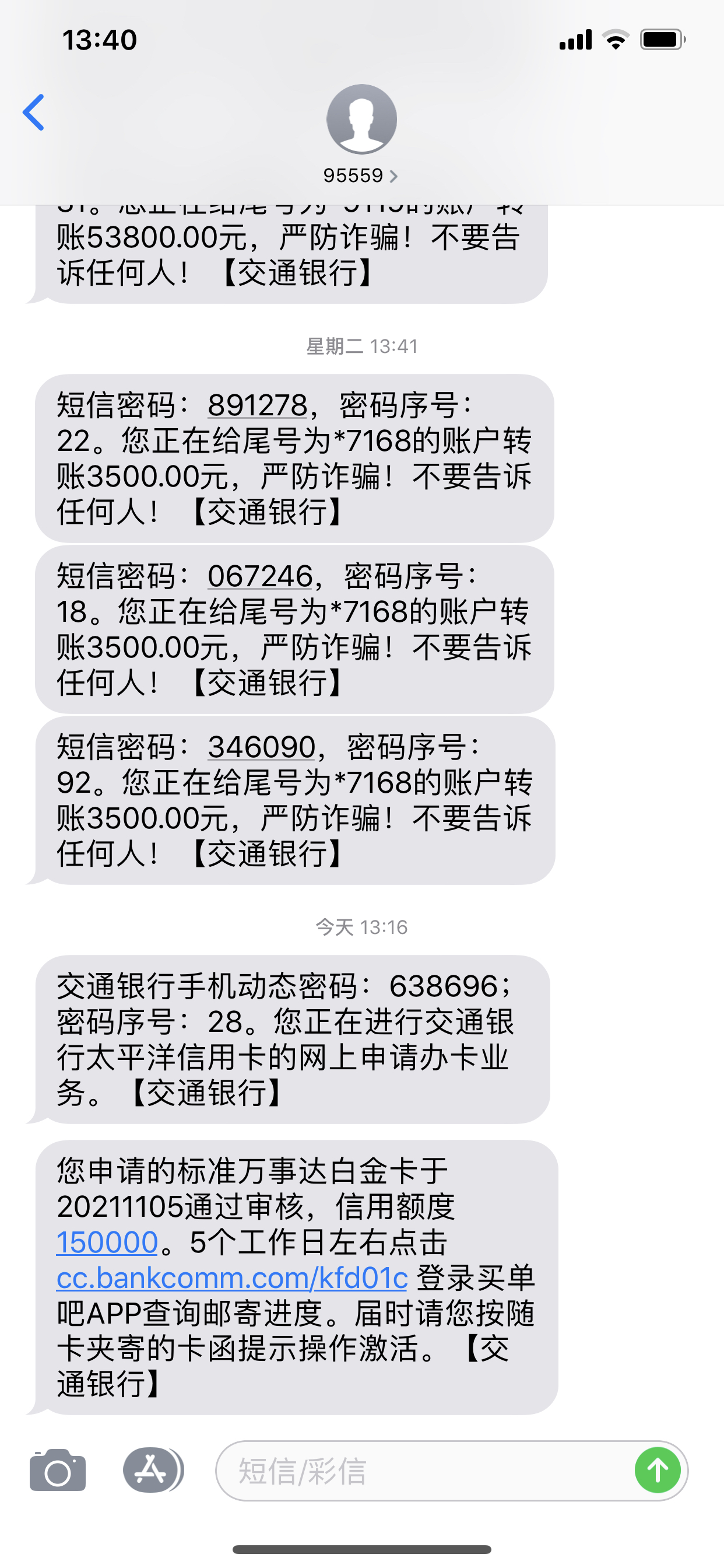Focus the 短信/彩信 message field
This screenshot has height=1568, width=724.
(x=424, y=1471)
